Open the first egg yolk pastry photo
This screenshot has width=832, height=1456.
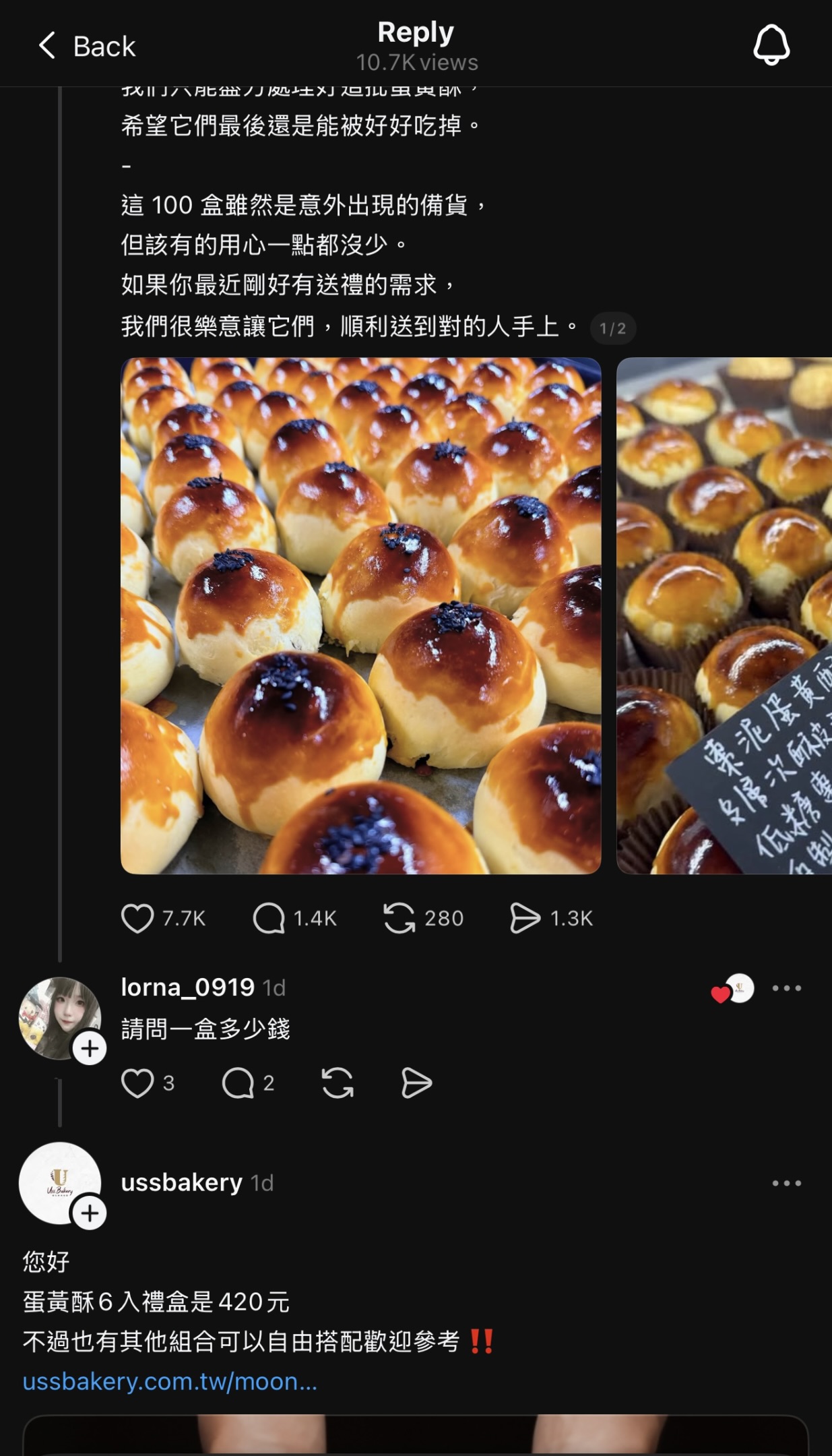pyautogui.click(x=360, y=615)
